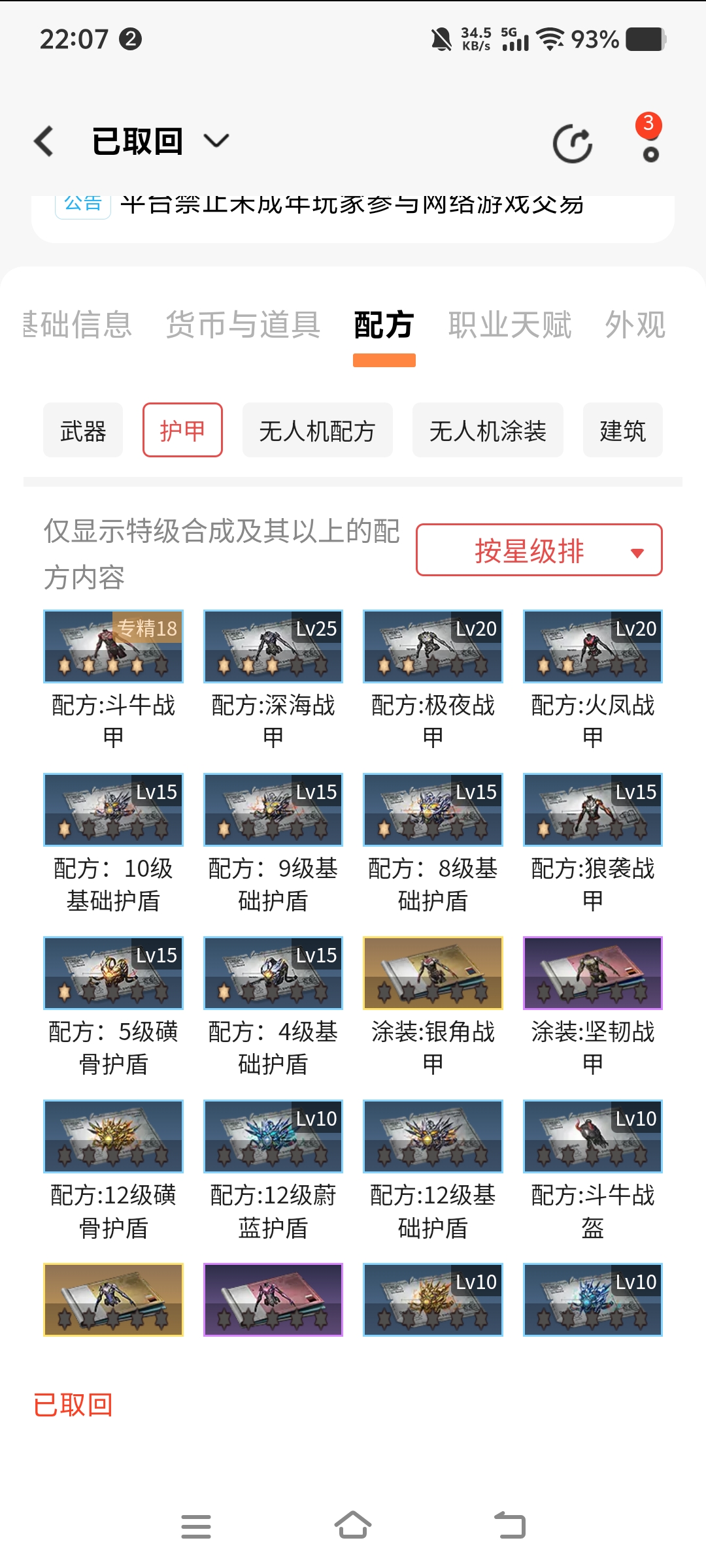Switch to the 货币与道具 tab
The height and width of the screenshot is (1568, 706).
pos(243,325)
